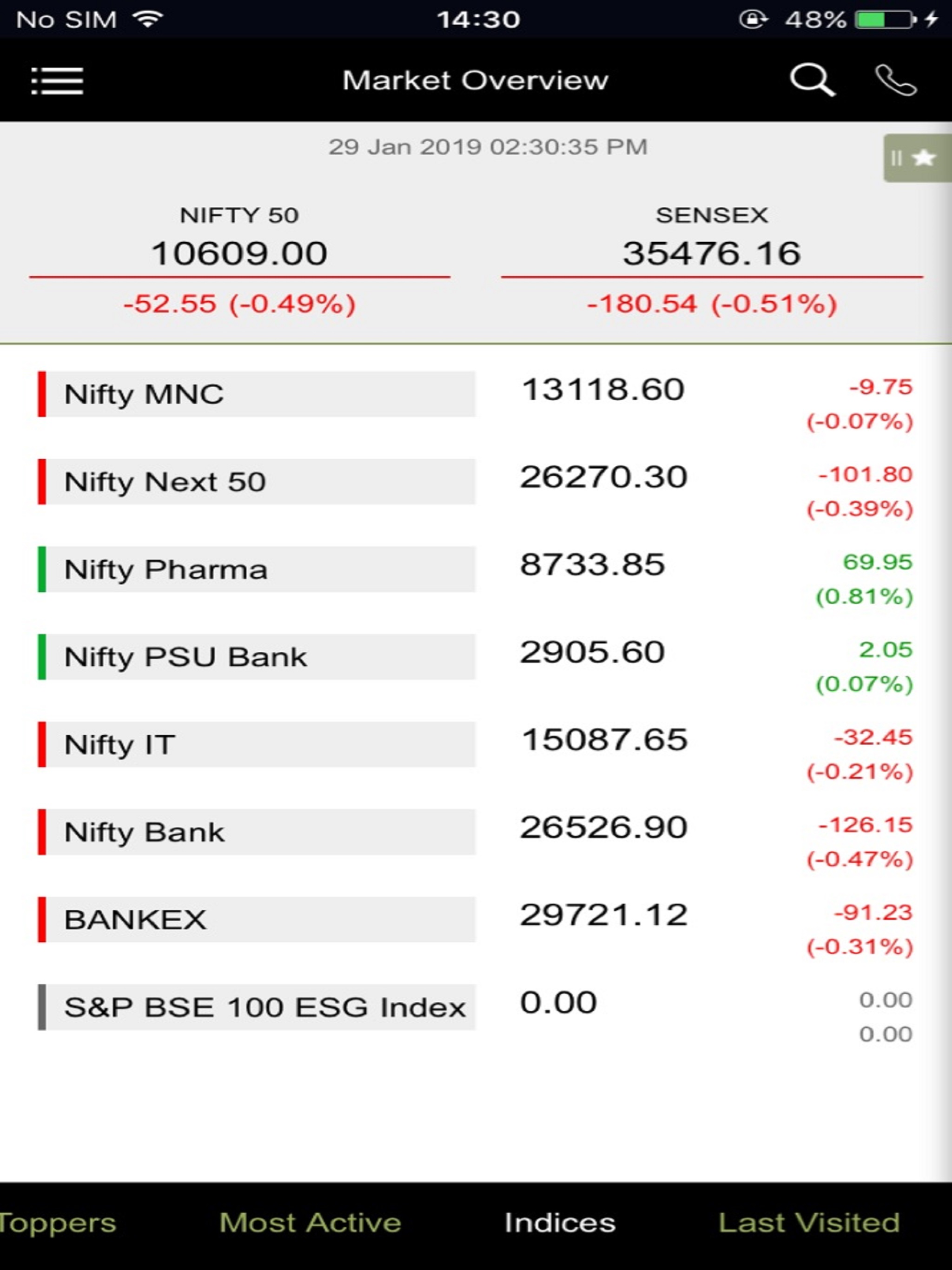
Task: Tap the phone call icon
Action: coord(895,80)
